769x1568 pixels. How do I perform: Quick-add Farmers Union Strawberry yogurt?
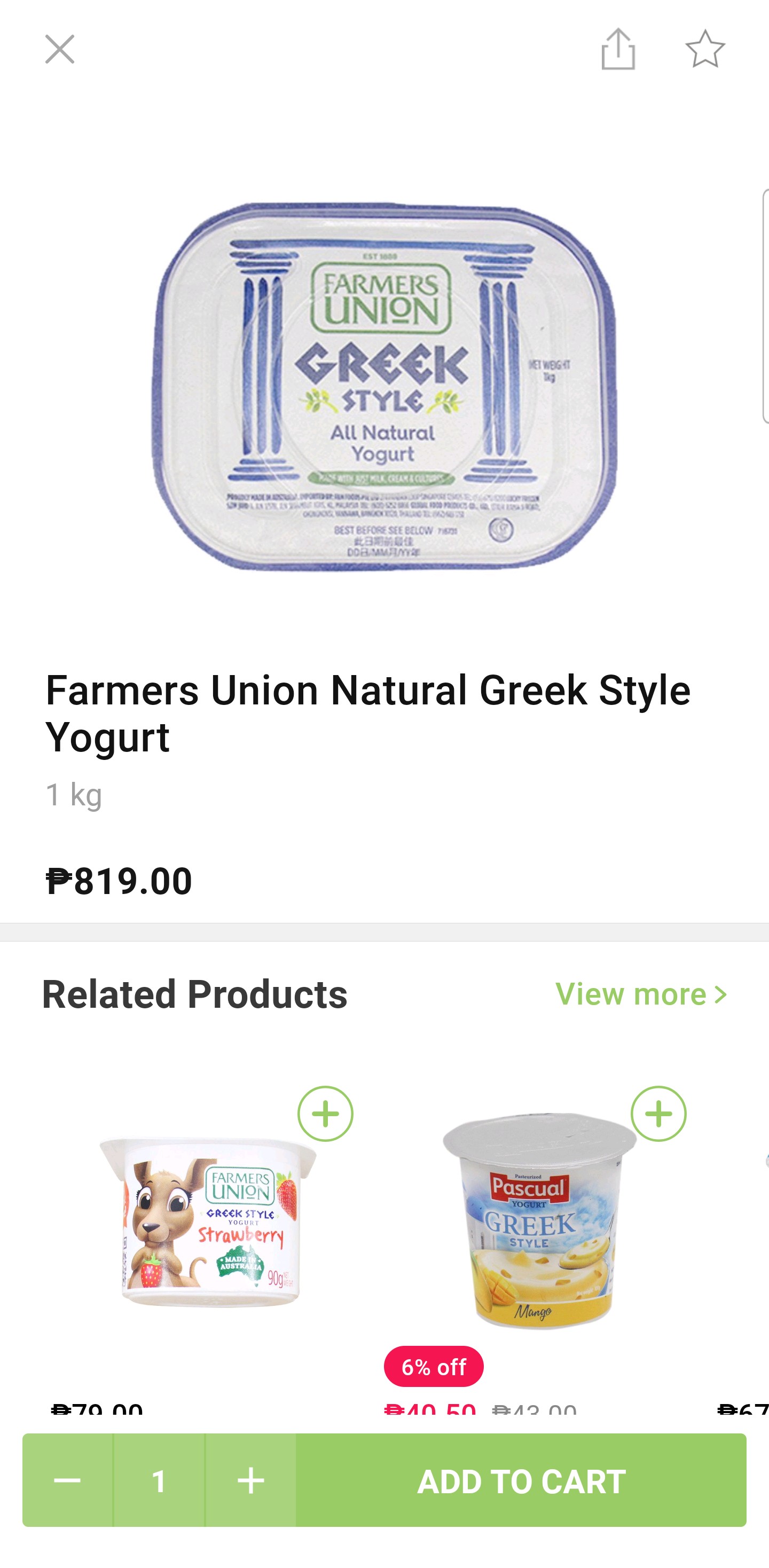325,1114
